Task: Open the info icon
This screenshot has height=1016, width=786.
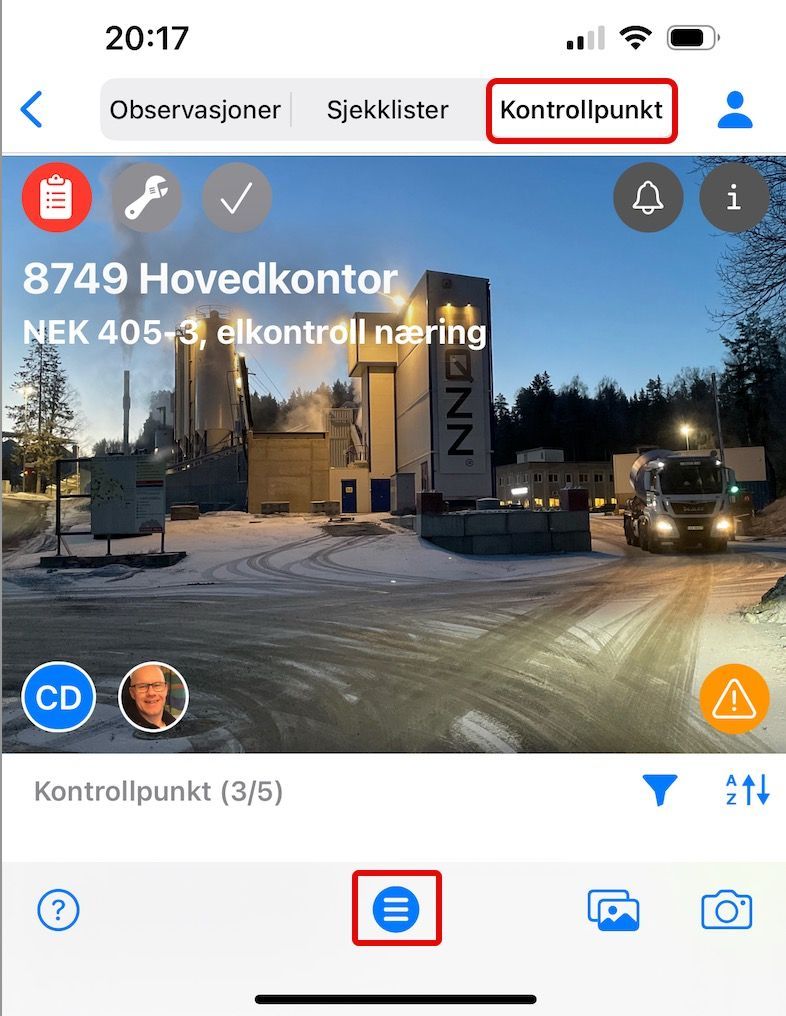Action: tap(734, 198)
